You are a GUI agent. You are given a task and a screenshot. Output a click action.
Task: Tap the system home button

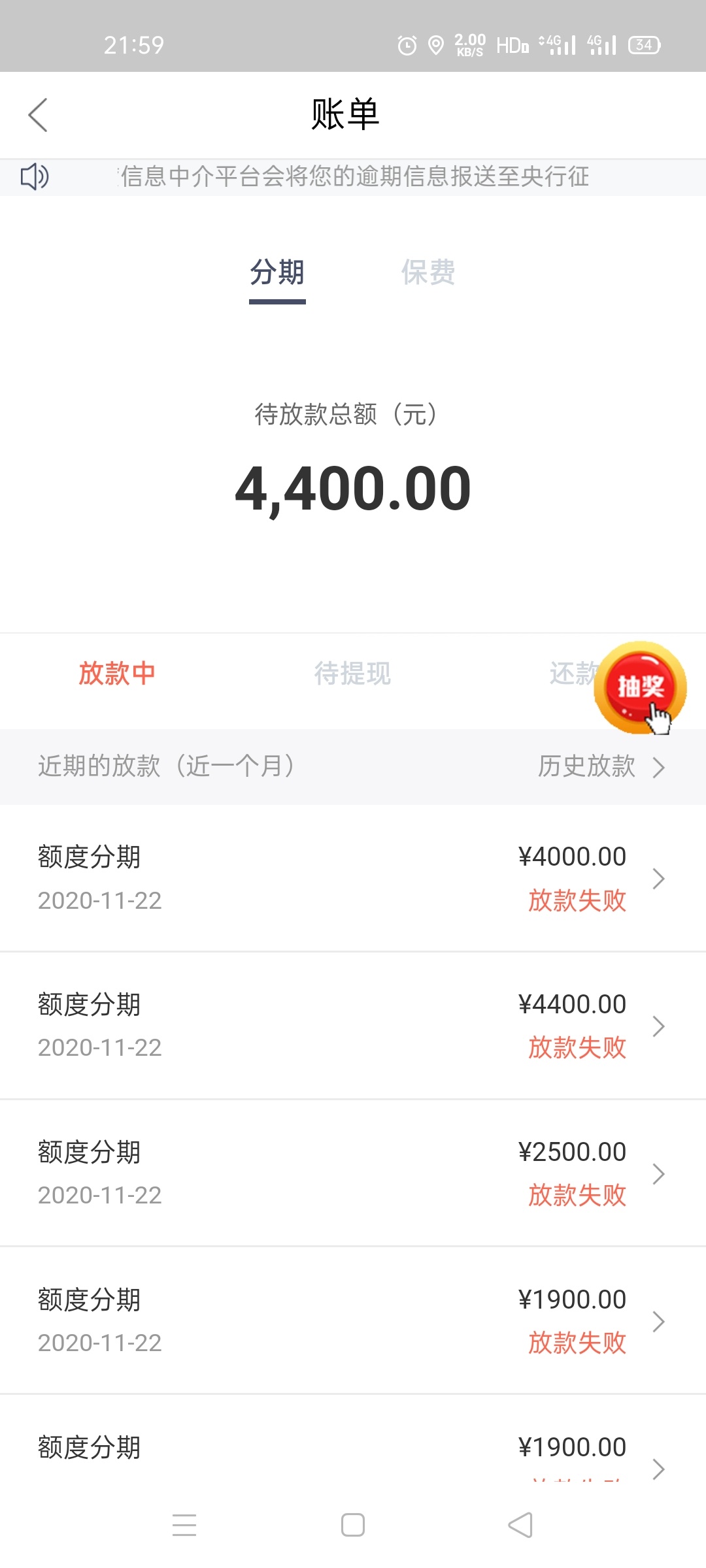tap(353, 1526)
